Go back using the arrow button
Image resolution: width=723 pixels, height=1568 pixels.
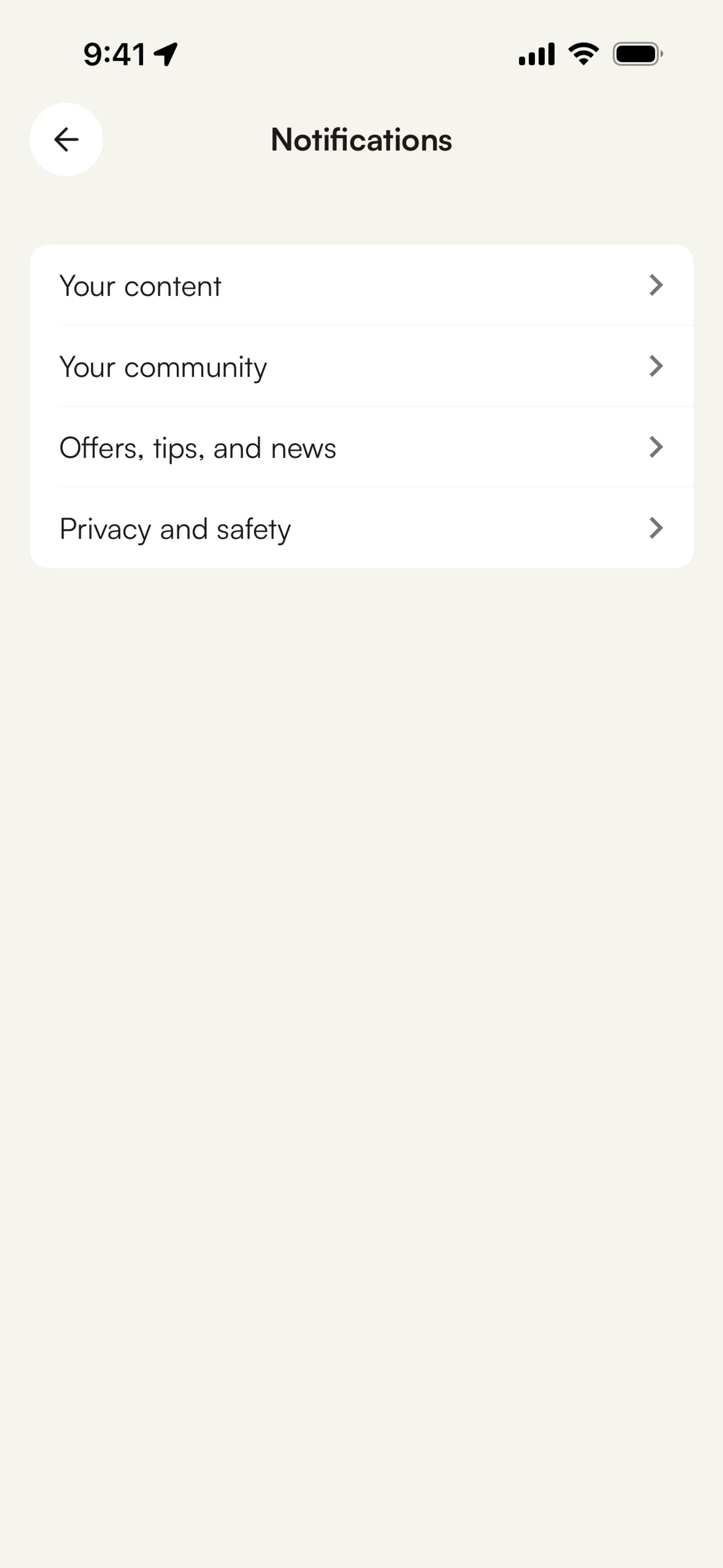pyautogui.click(x=66, y=139)
